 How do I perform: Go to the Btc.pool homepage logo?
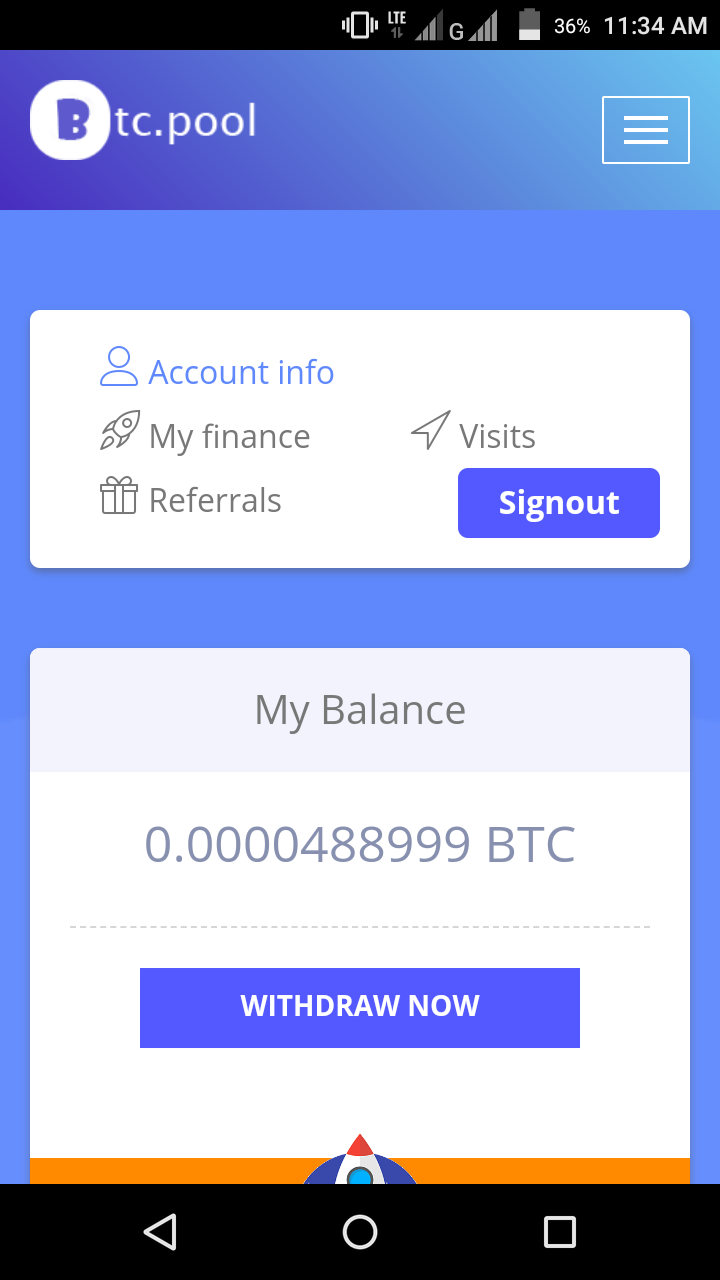click(144, 121)
